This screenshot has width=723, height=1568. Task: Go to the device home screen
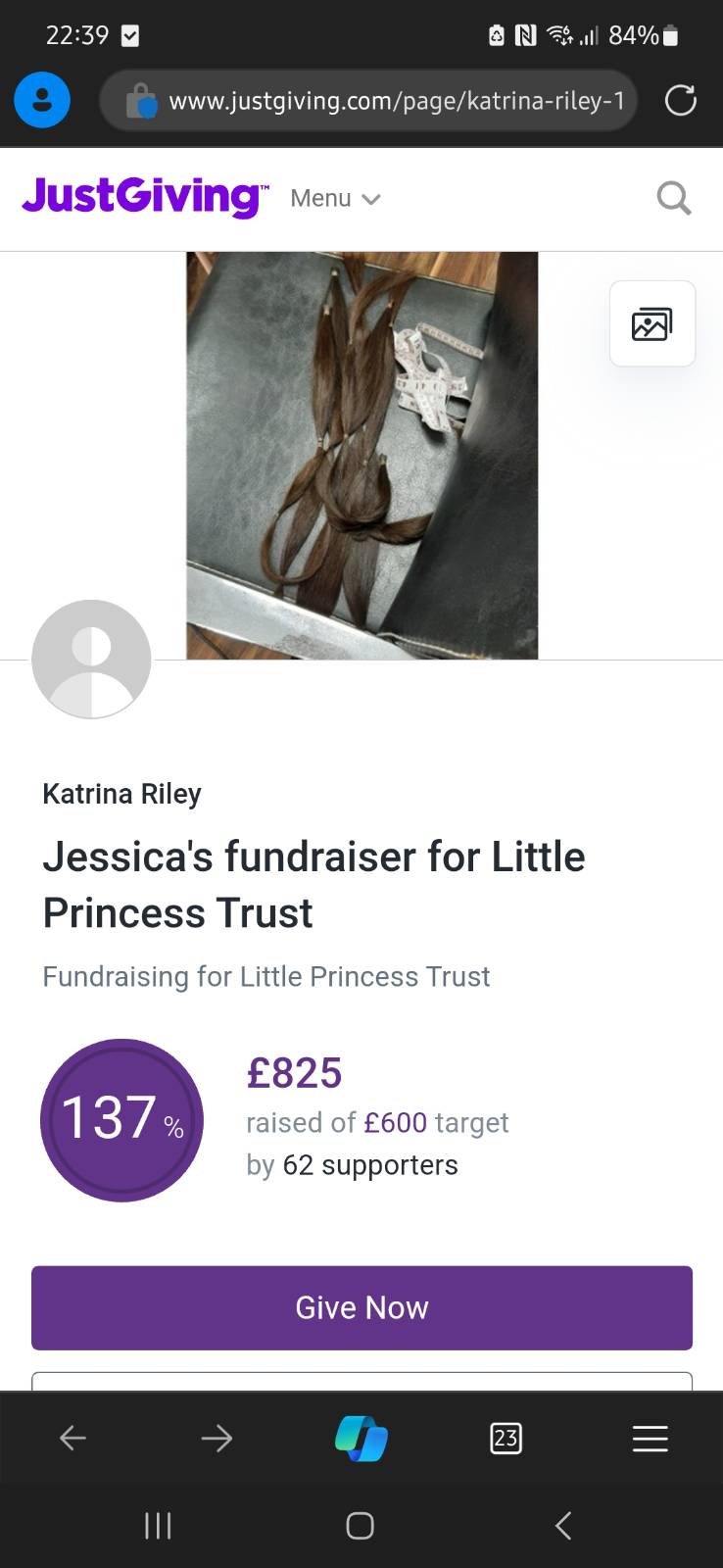(361, 1525)
